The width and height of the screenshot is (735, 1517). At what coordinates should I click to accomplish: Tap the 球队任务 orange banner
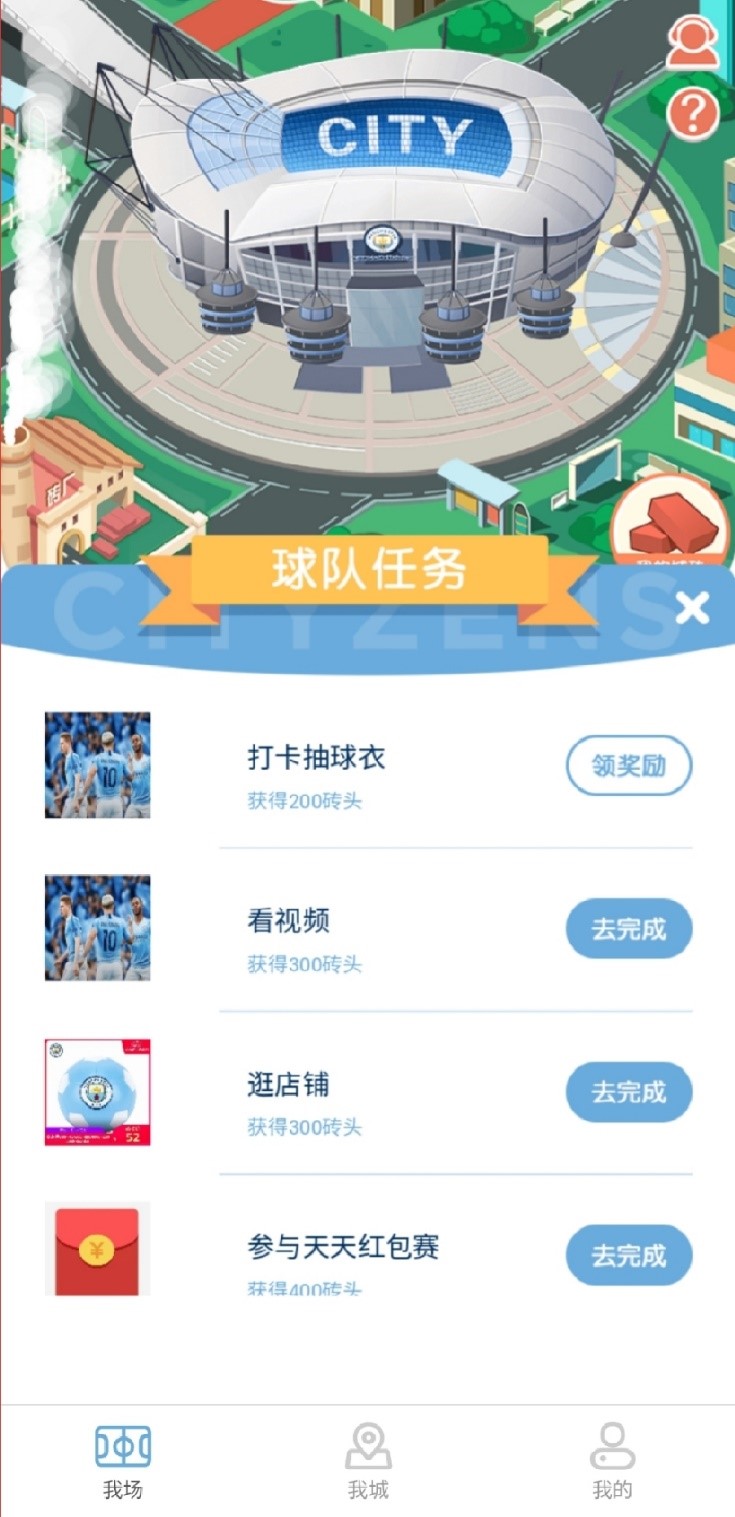[x=367, y=567]
